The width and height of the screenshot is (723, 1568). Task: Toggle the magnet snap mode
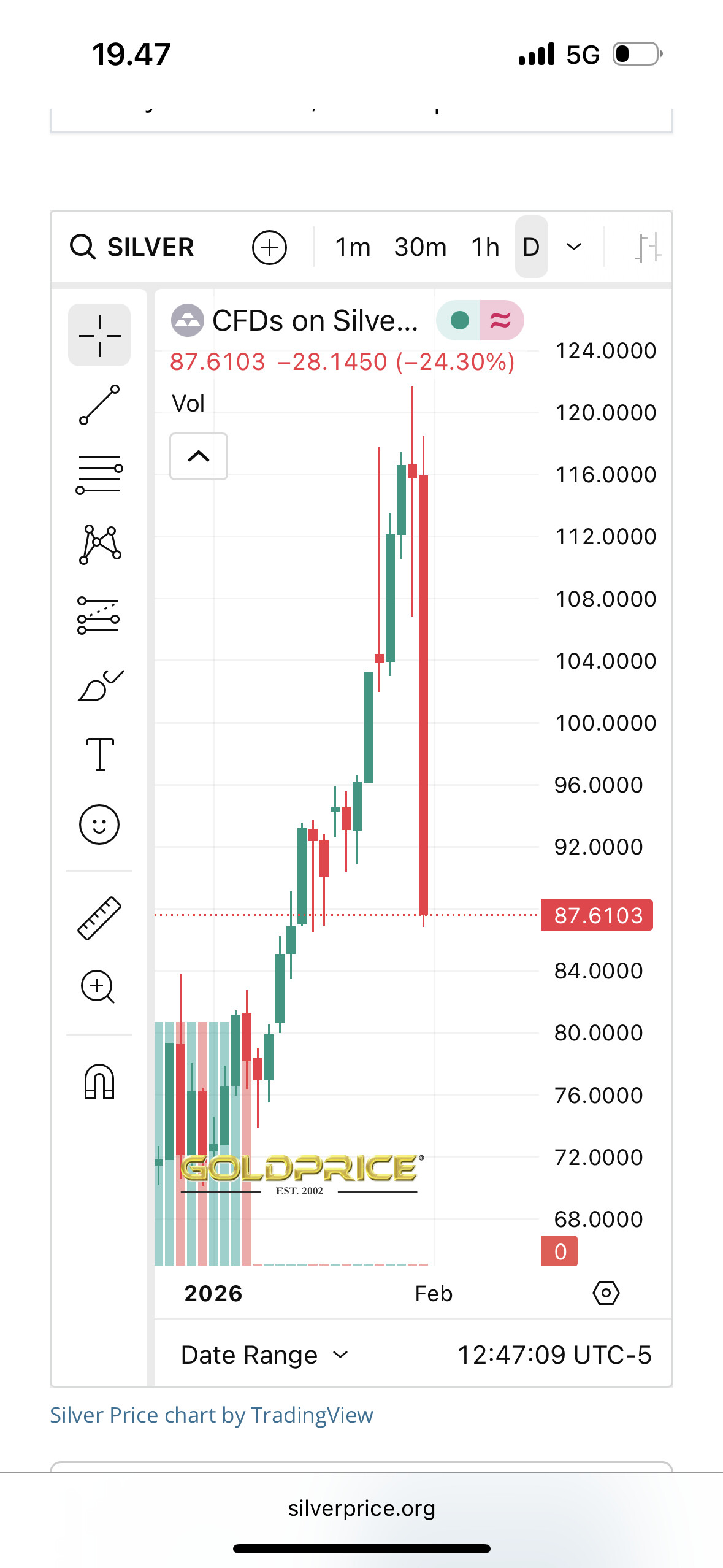coord(99,1081)
